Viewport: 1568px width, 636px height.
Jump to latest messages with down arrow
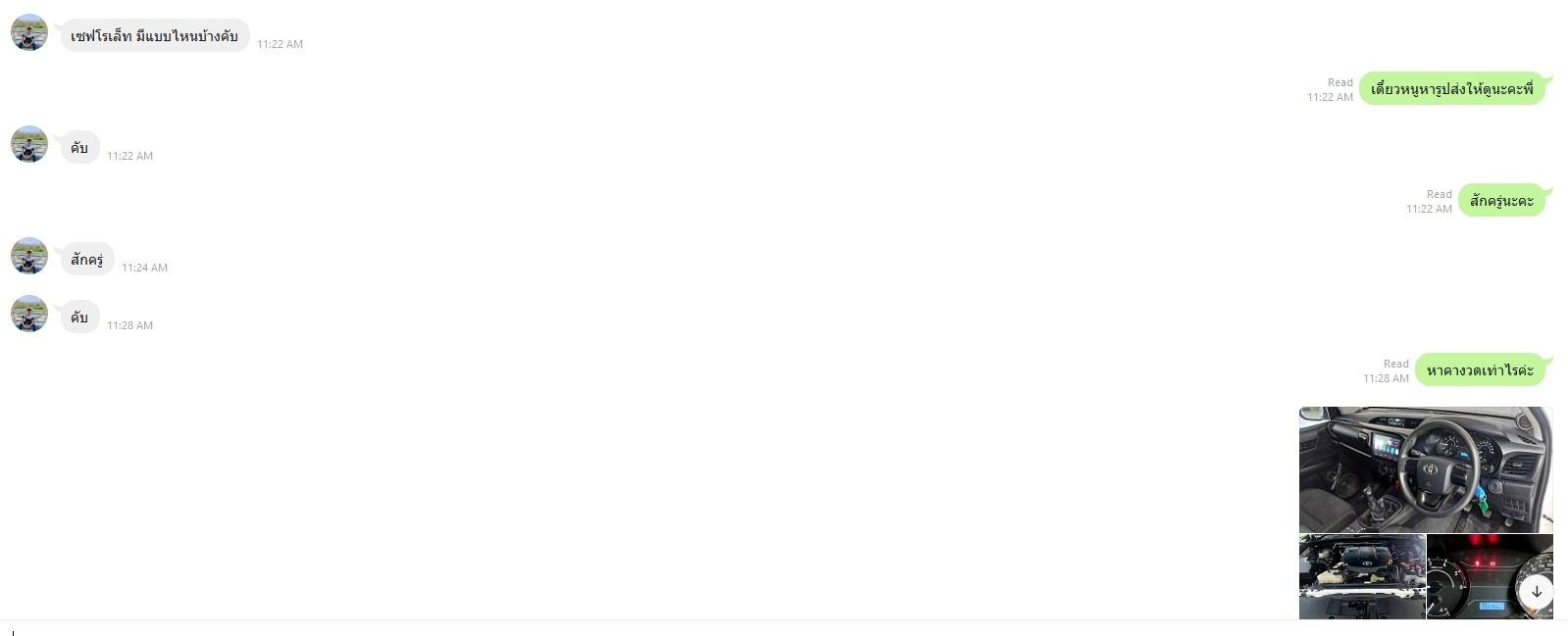click(x=1537, y=592)
